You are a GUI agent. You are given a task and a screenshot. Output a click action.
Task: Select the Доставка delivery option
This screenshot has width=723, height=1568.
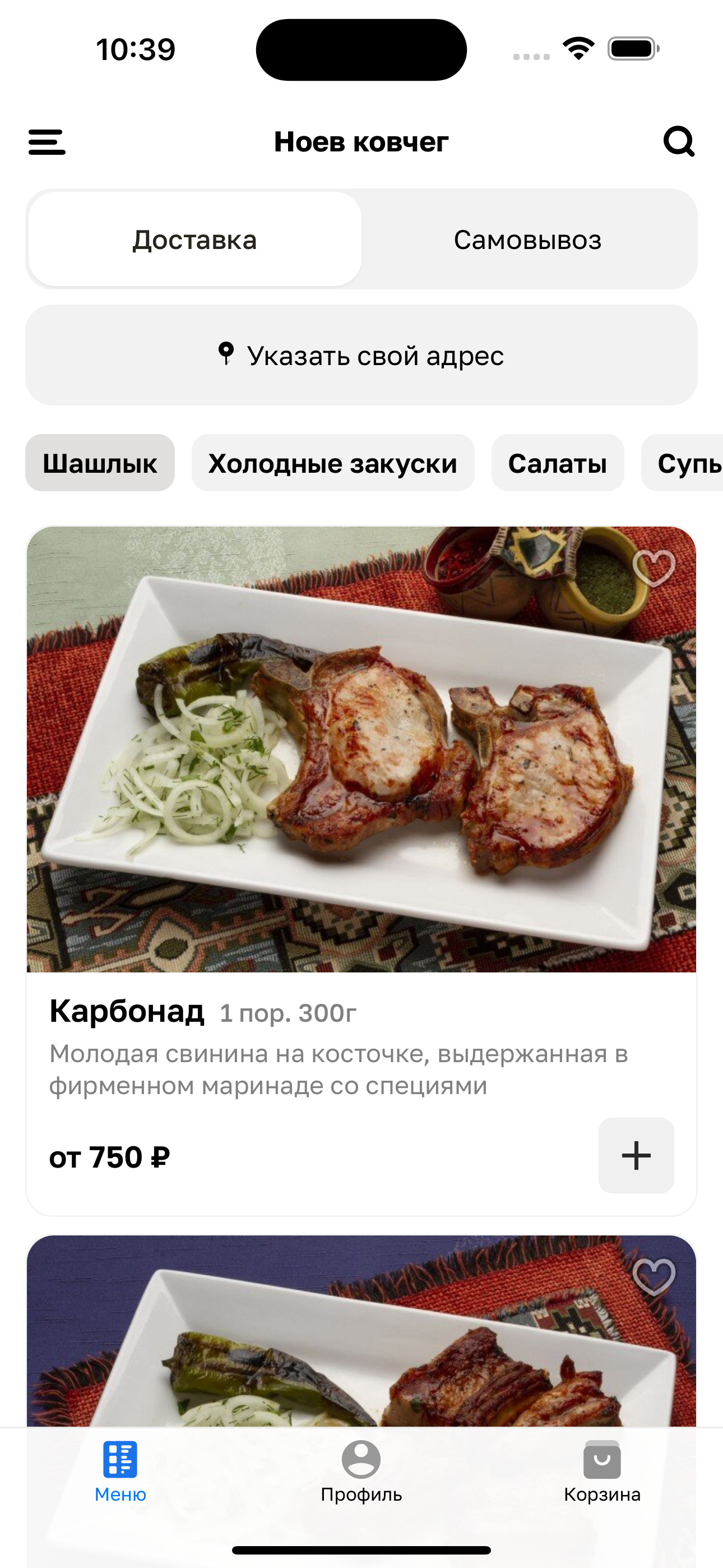click(x=194, y=239)
